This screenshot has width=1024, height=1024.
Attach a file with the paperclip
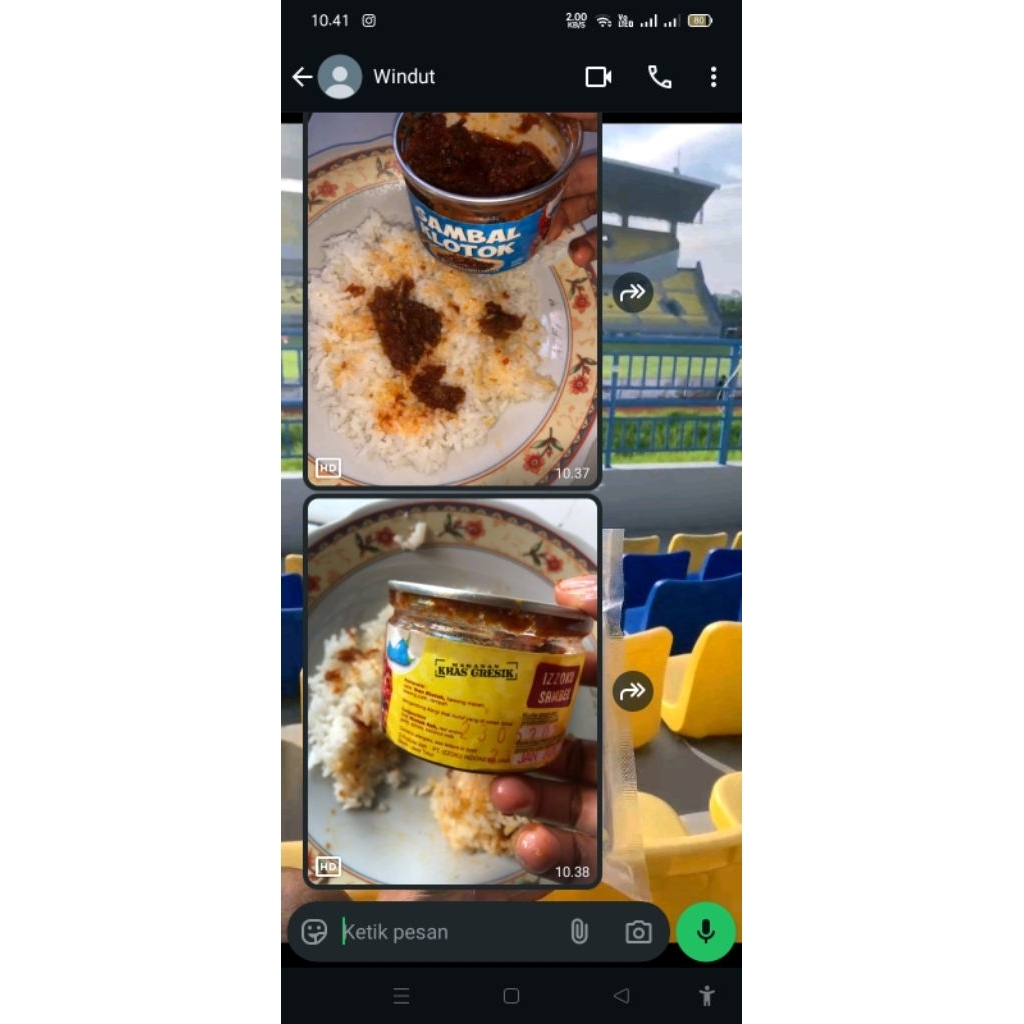pos(579,932)
